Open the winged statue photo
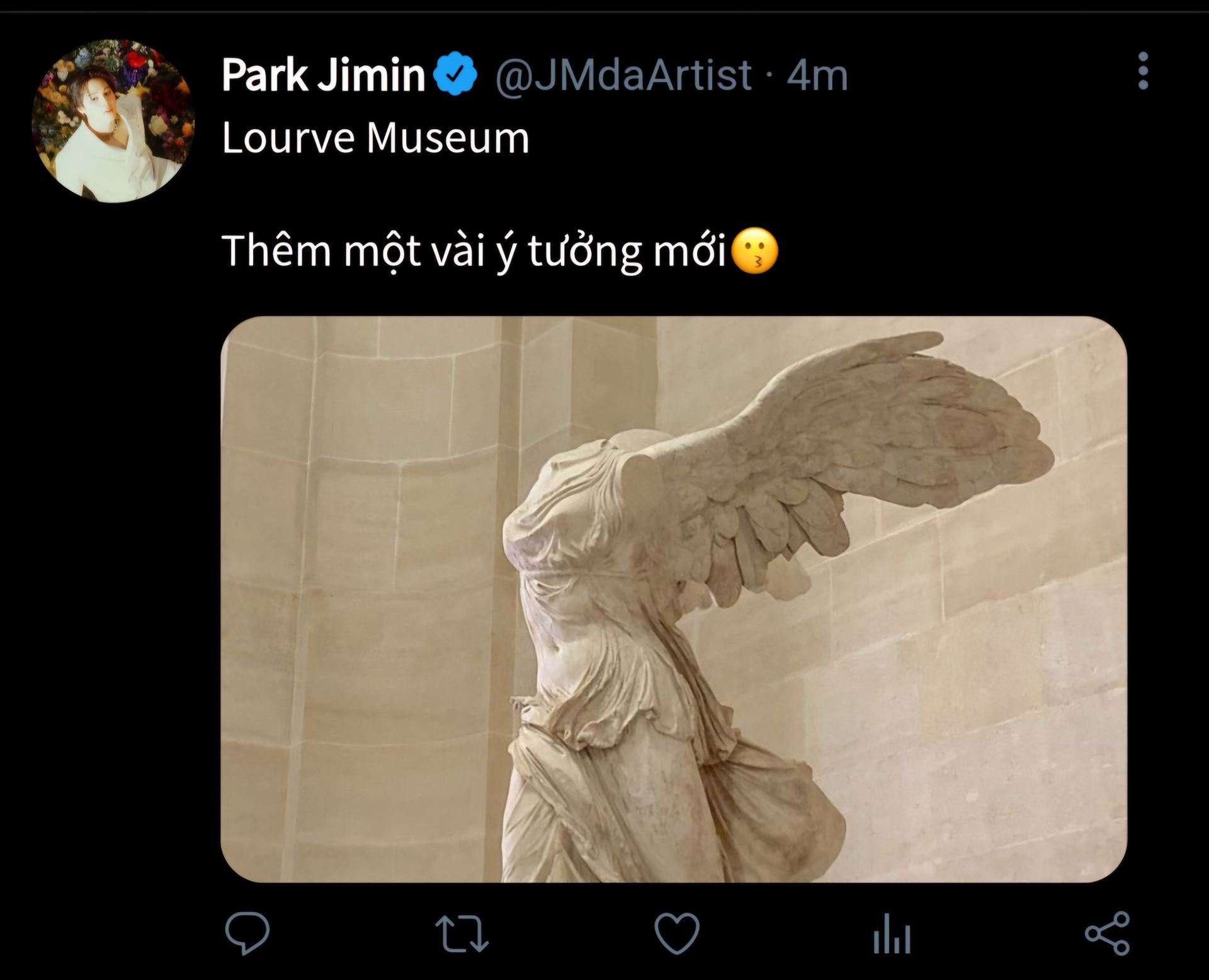The image size is (1209, 980). [x=673, y=598]
